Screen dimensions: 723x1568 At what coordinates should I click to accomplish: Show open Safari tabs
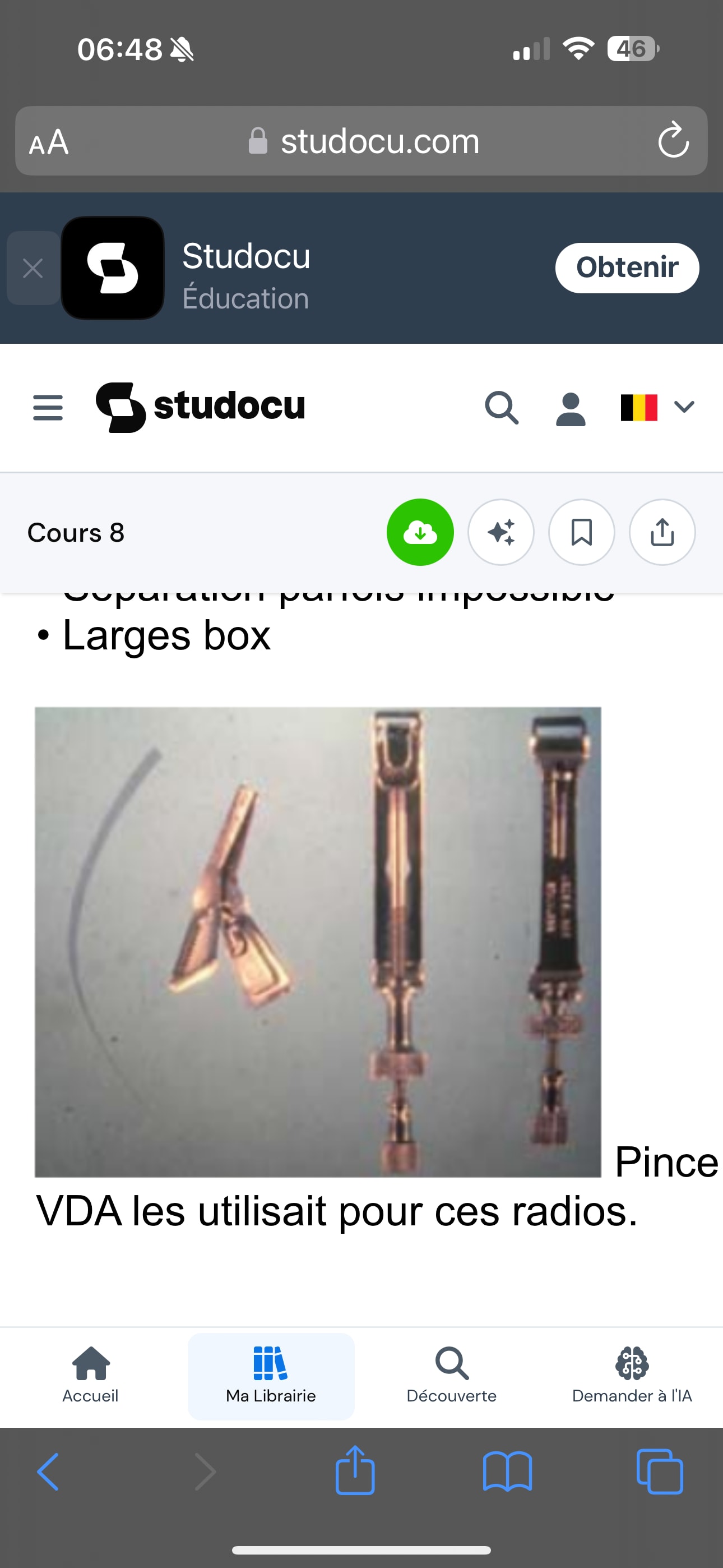click(659, 1471)
